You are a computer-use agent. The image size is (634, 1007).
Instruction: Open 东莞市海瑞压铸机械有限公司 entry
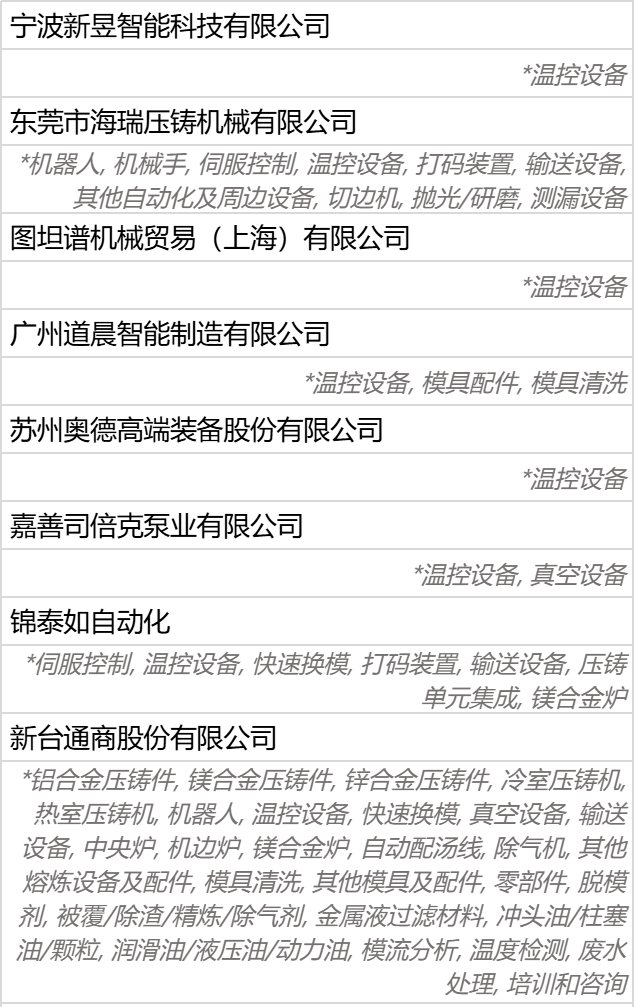(184, 123)
